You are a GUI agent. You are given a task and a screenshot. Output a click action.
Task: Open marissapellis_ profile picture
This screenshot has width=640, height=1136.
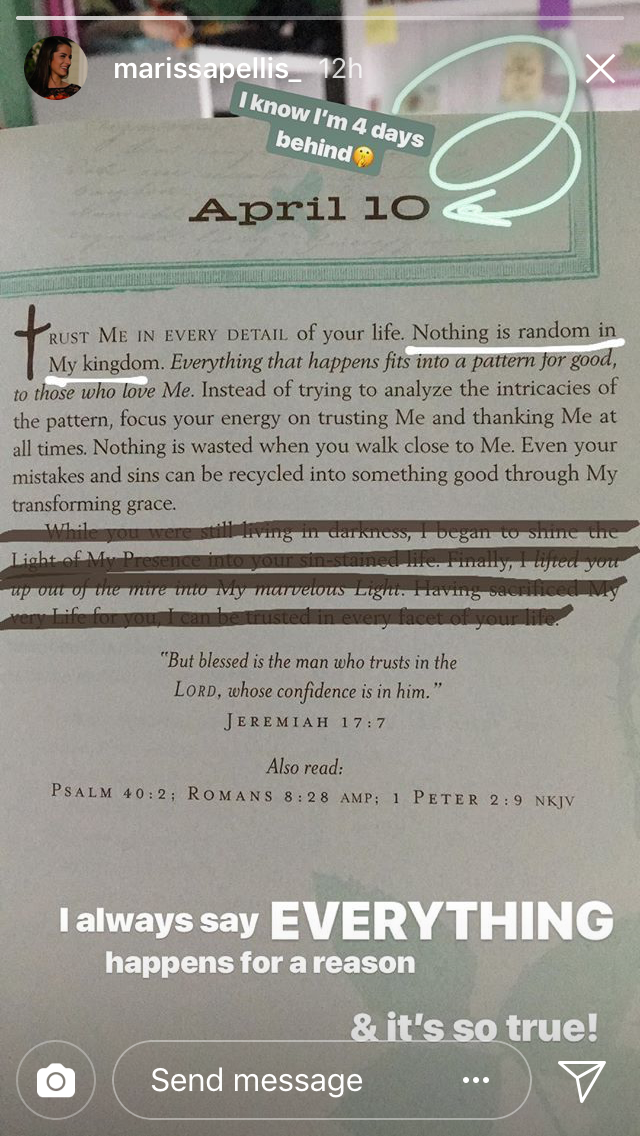(52, 69)
